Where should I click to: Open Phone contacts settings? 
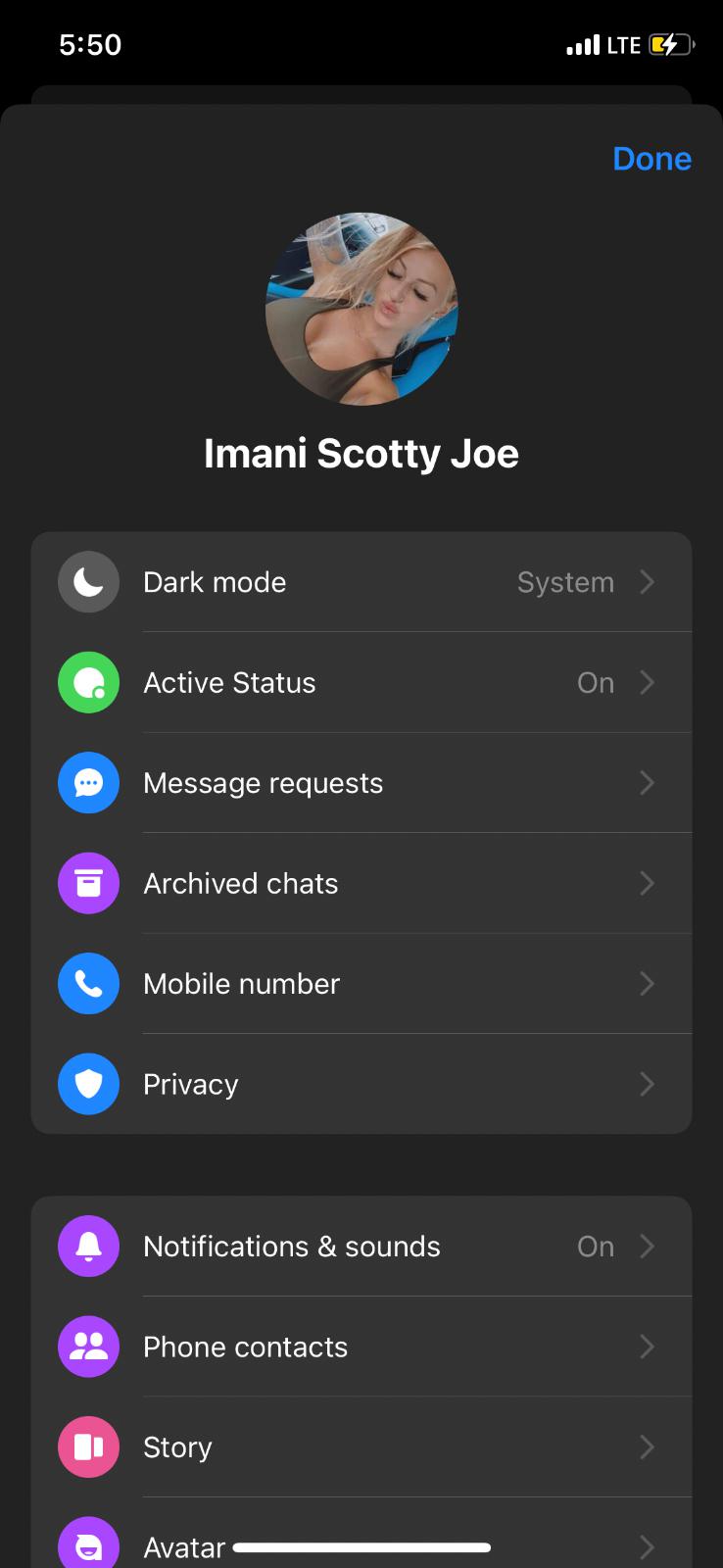(x=361, y=1347)
